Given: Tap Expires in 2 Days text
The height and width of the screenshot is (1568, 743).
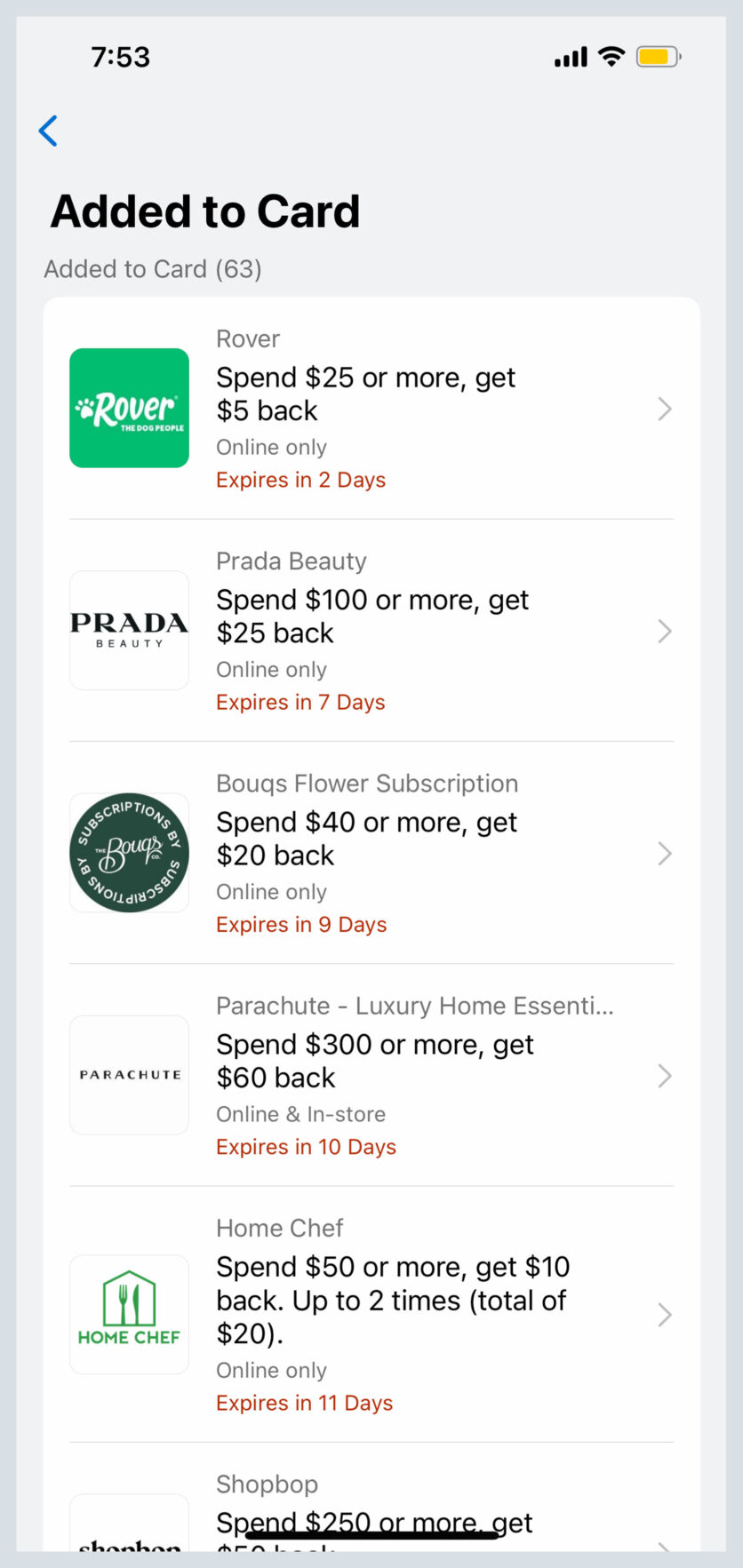Looking at the screenshot, I should pos(300,480).
